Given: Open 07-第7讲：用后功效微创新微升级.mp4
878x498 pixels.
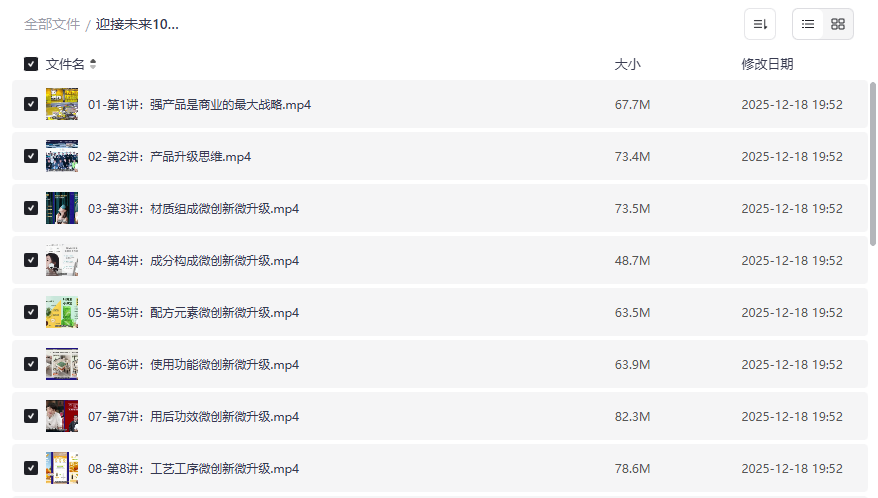Looking at the screenshot, I should pos(193,417).
